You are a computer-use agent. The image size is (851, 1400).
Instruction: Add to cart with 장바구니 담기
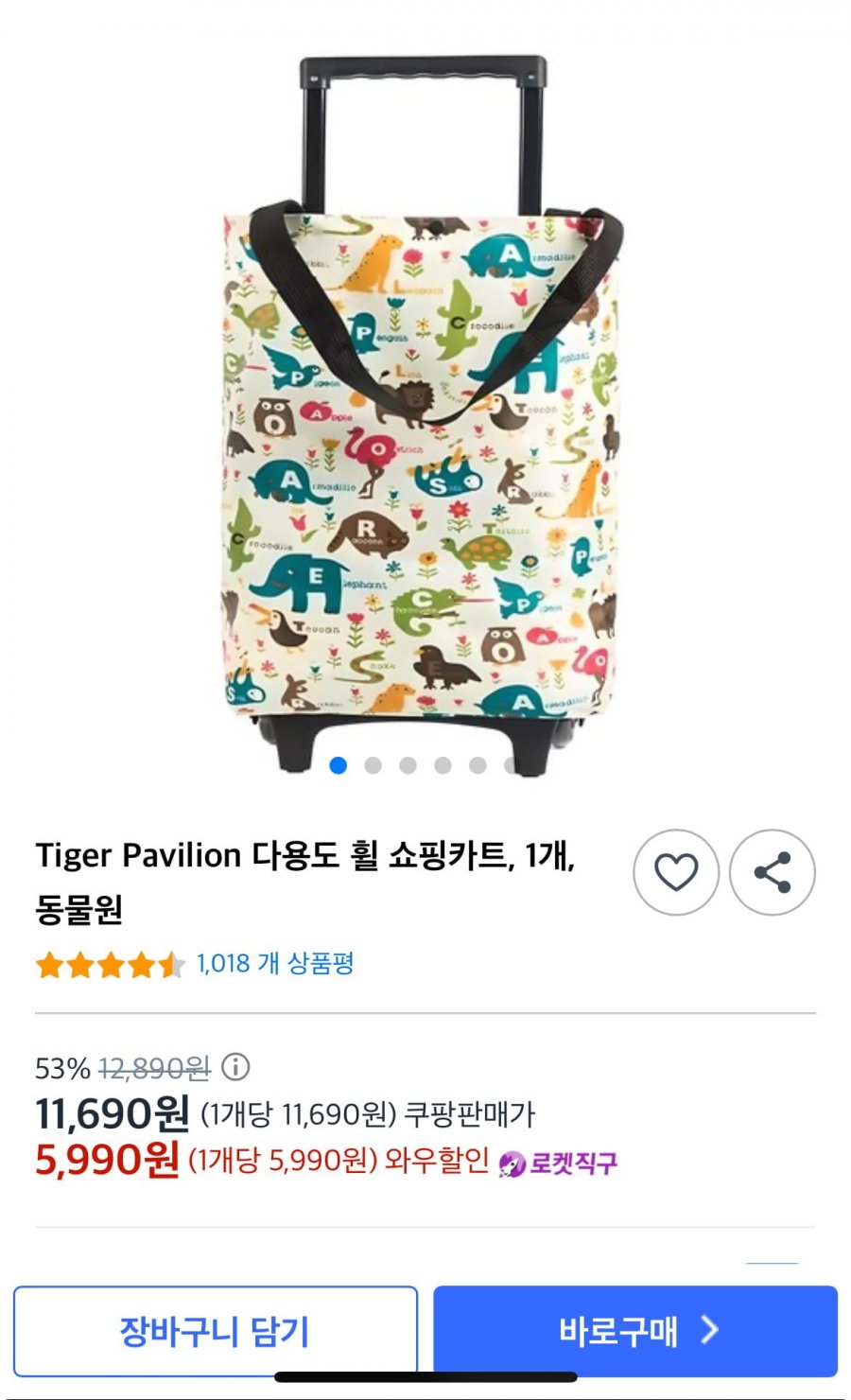(216, 1331)
